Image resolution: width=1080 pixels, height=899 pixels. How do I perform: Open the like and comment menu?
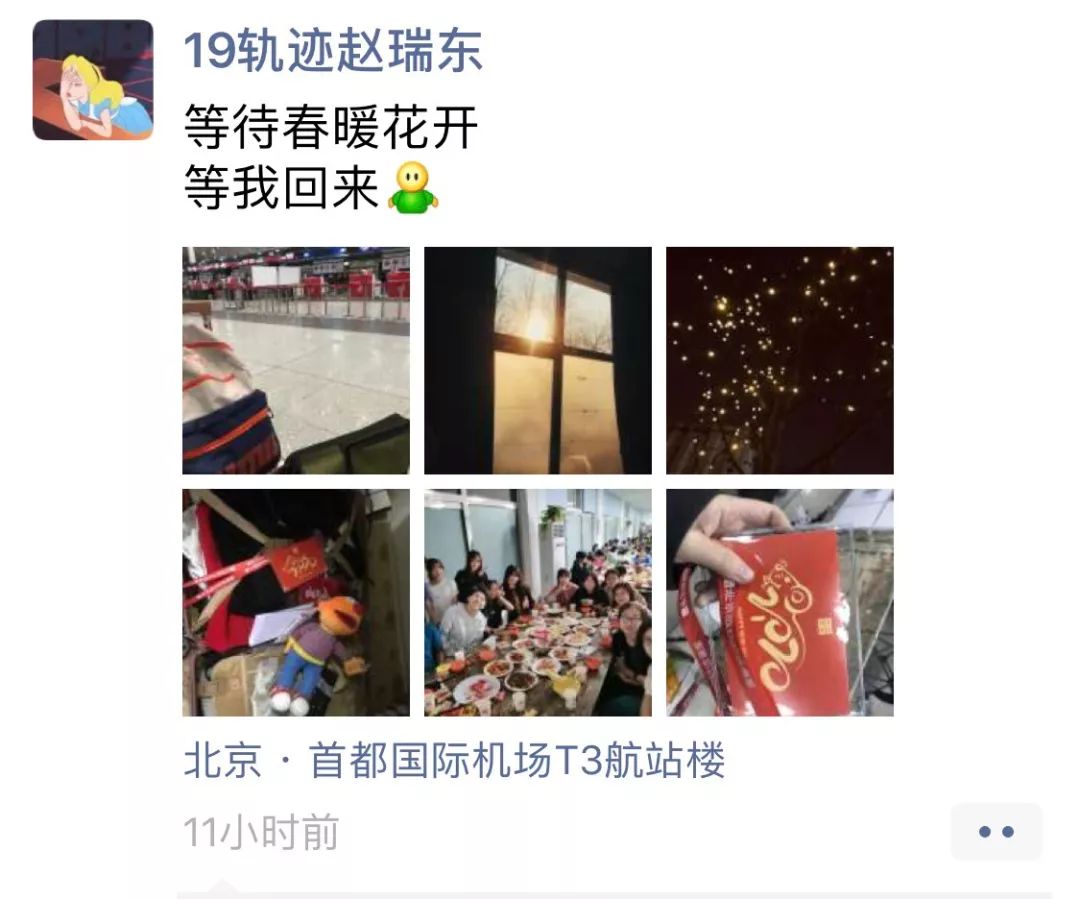(996, 831)
